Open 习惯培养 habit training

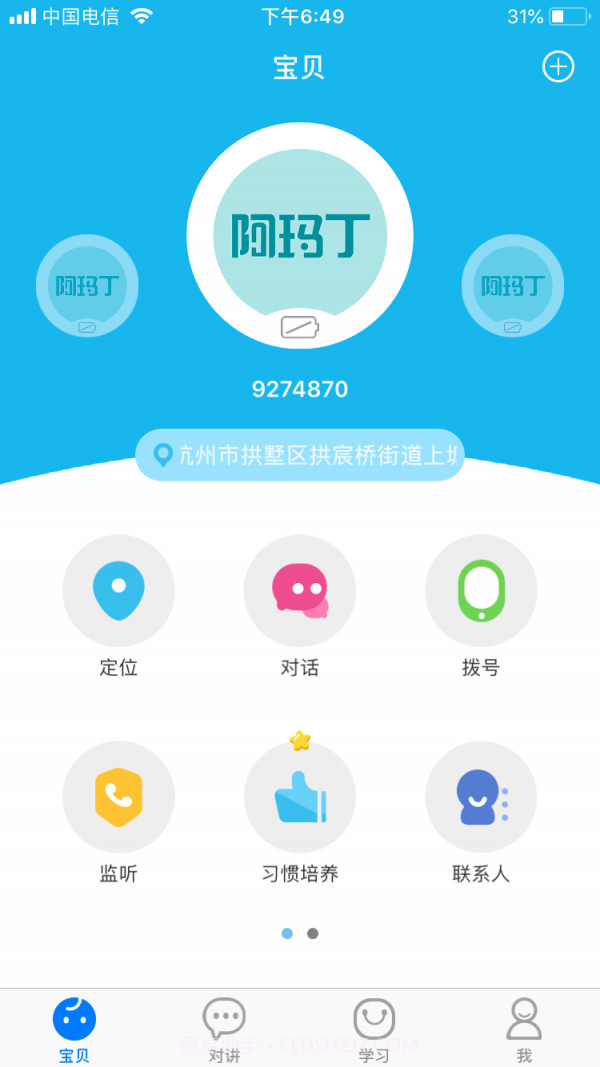click(x=300, y=797)
